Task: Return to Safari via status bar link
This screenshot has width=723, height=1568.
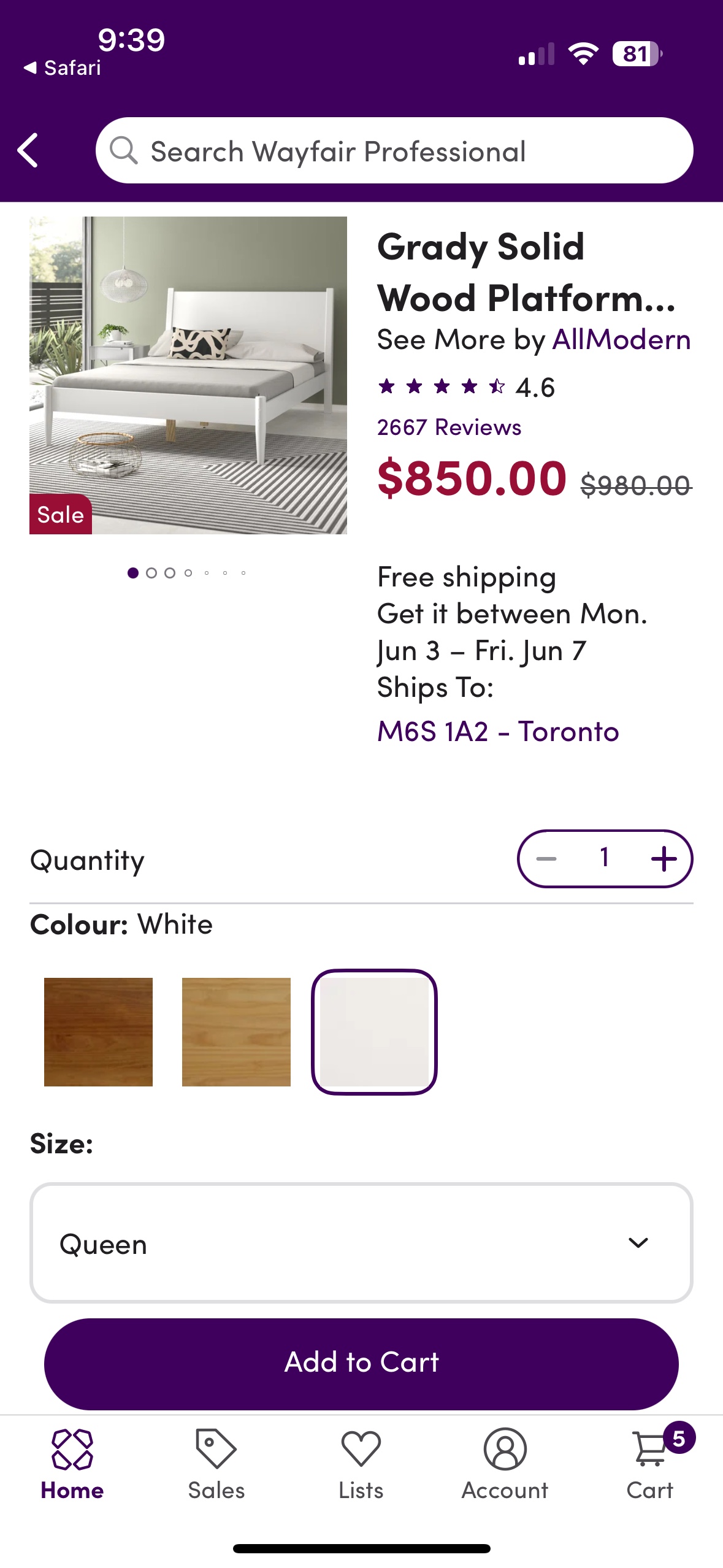Action: 62,67
